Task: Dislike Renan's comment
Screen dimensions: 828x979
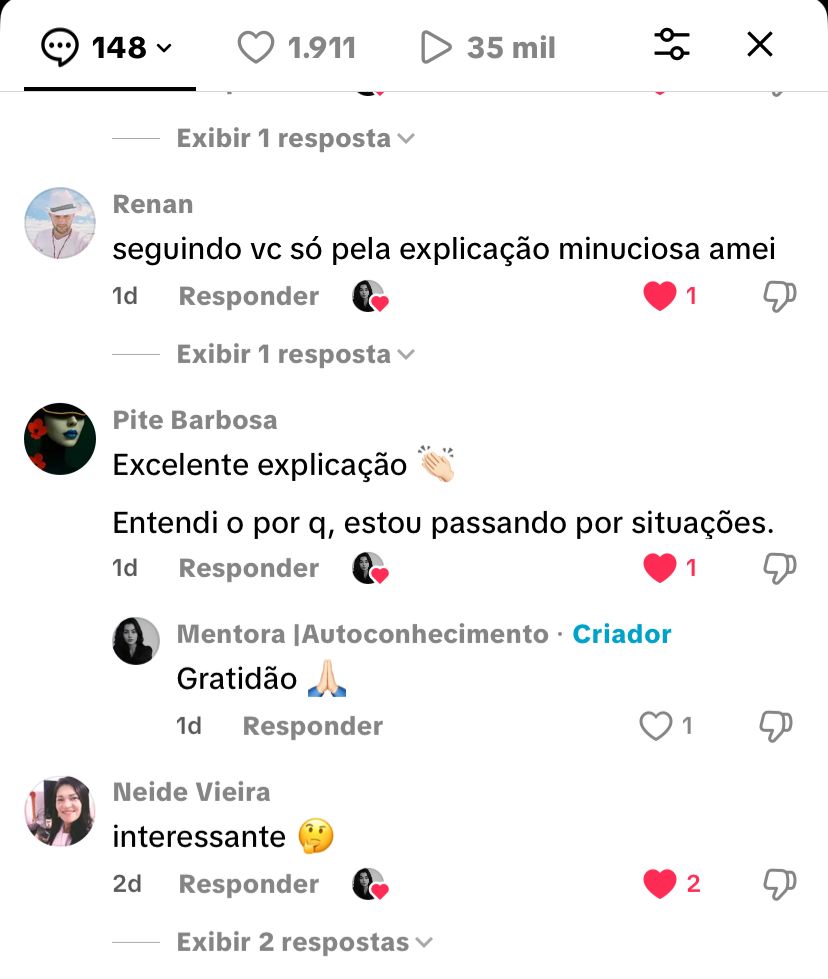Action: (x=779, y=296)
